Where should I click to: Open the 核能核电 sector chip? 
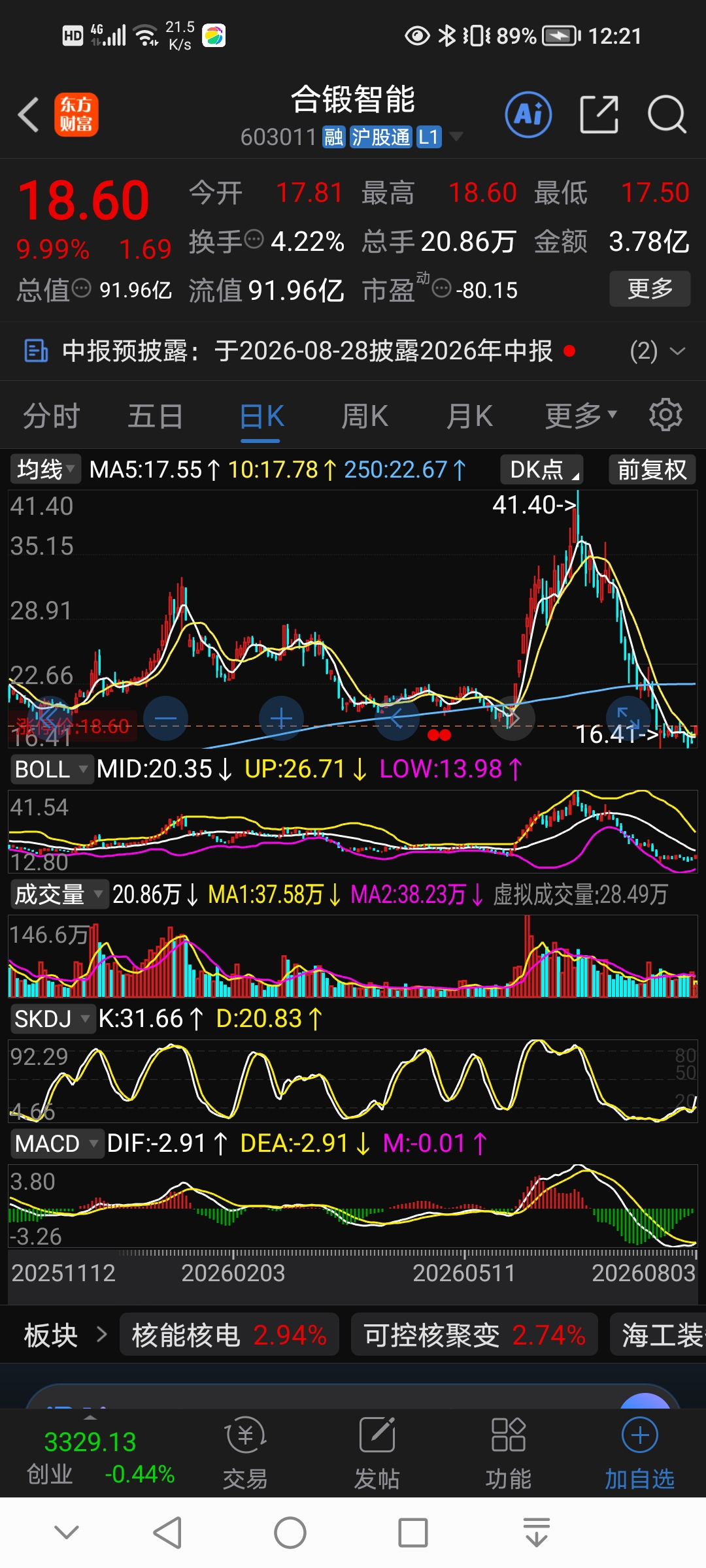(x=229, y=1335)
